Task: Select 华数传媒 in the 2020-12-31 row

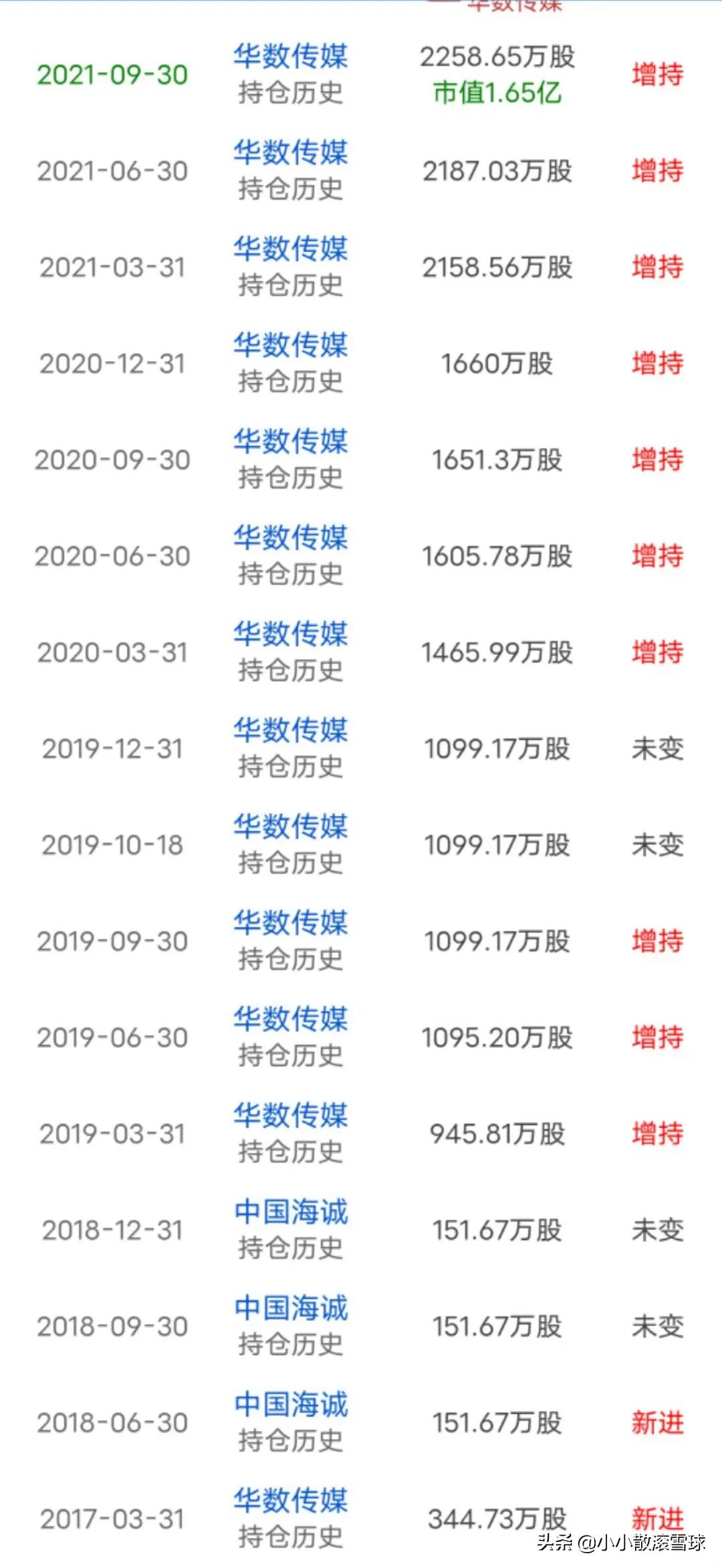Action: click(x=291, y=346)
